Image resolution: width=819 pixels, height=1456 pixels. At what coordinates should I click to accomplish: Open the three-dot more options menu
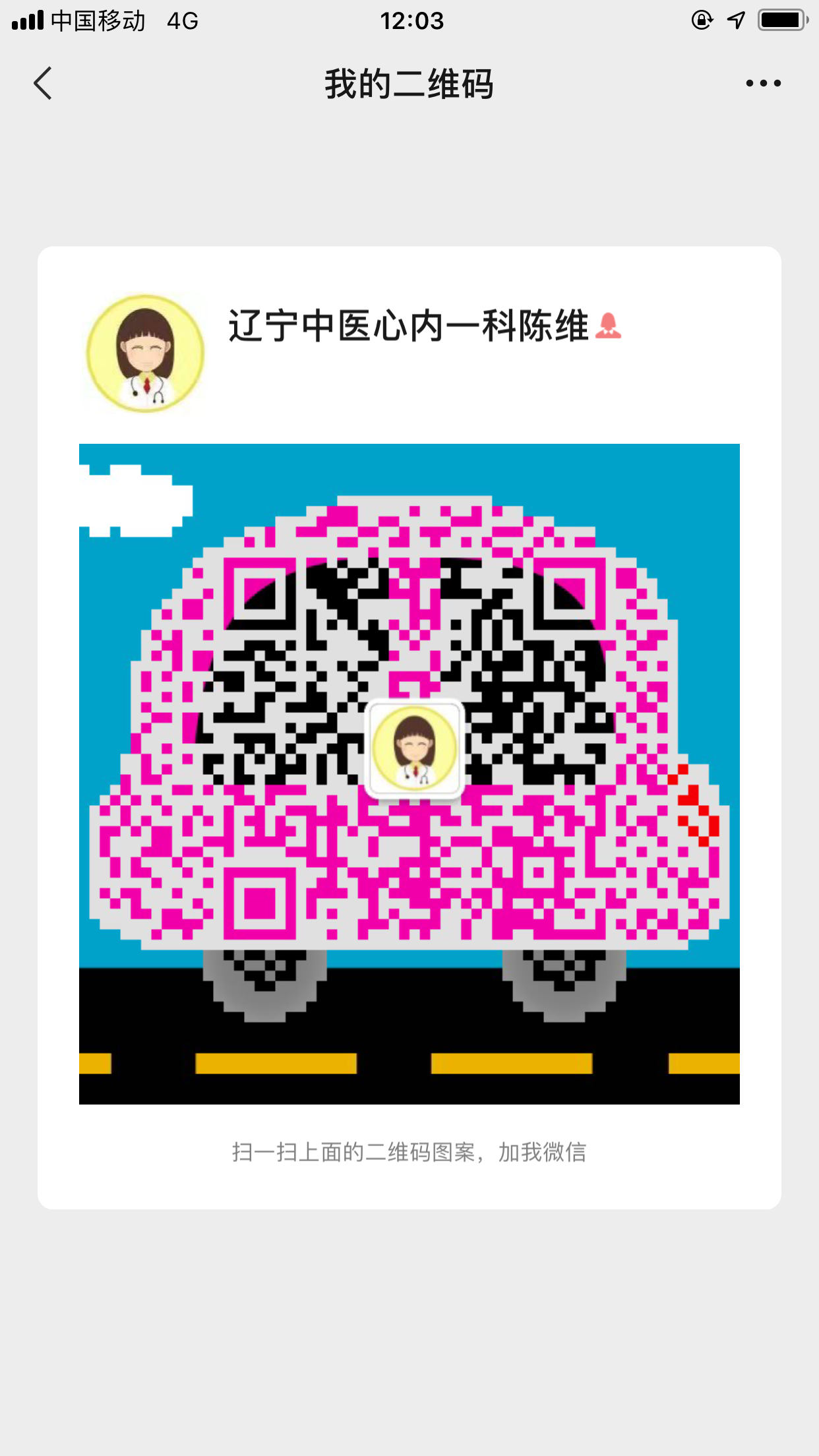pos(763,84)
